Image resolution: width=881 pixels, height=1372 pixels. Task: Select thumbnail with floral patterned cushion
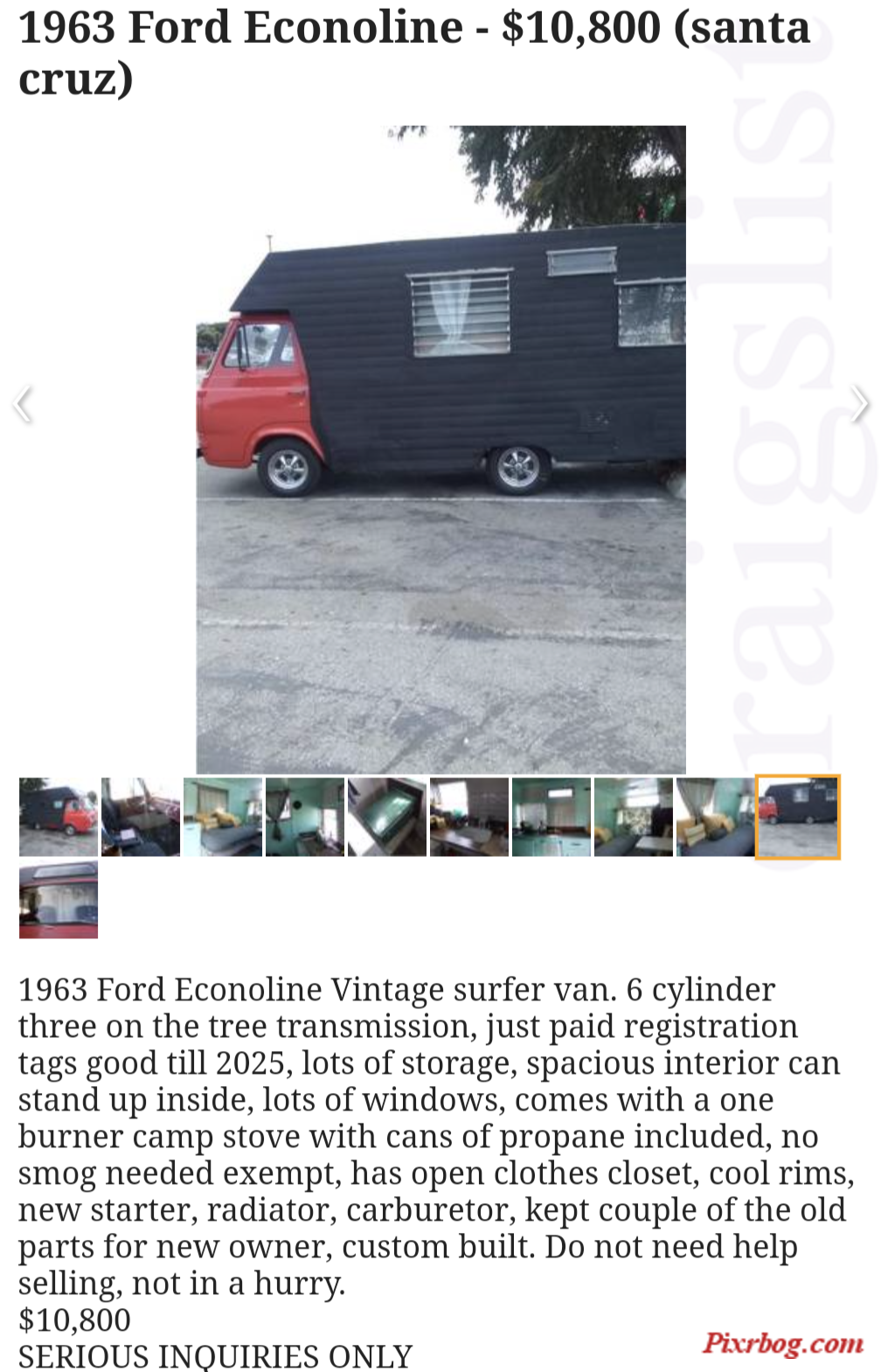coord(634,817)
